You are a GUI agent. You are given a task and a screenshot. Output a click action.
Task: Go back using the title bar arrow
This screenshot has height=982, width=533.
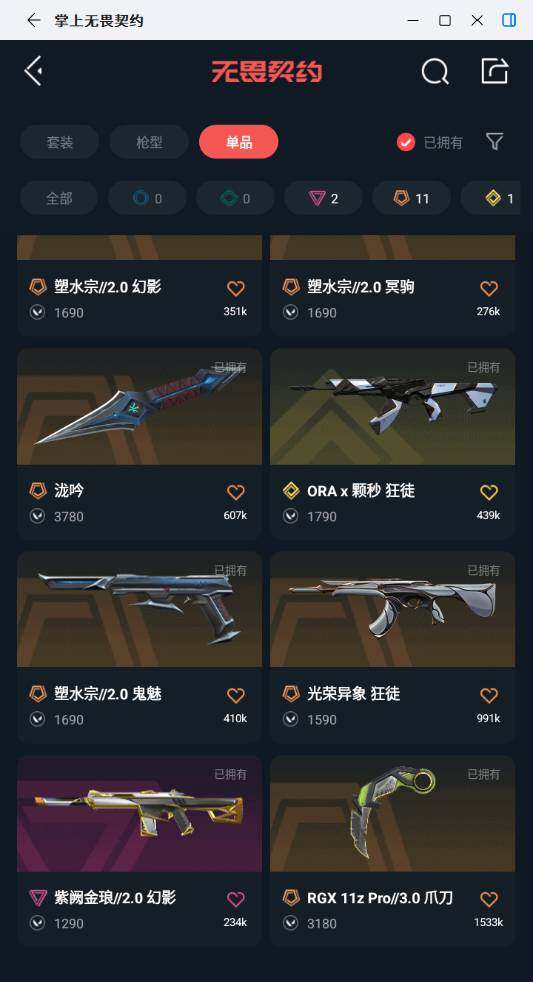click(x=33, y=20)
